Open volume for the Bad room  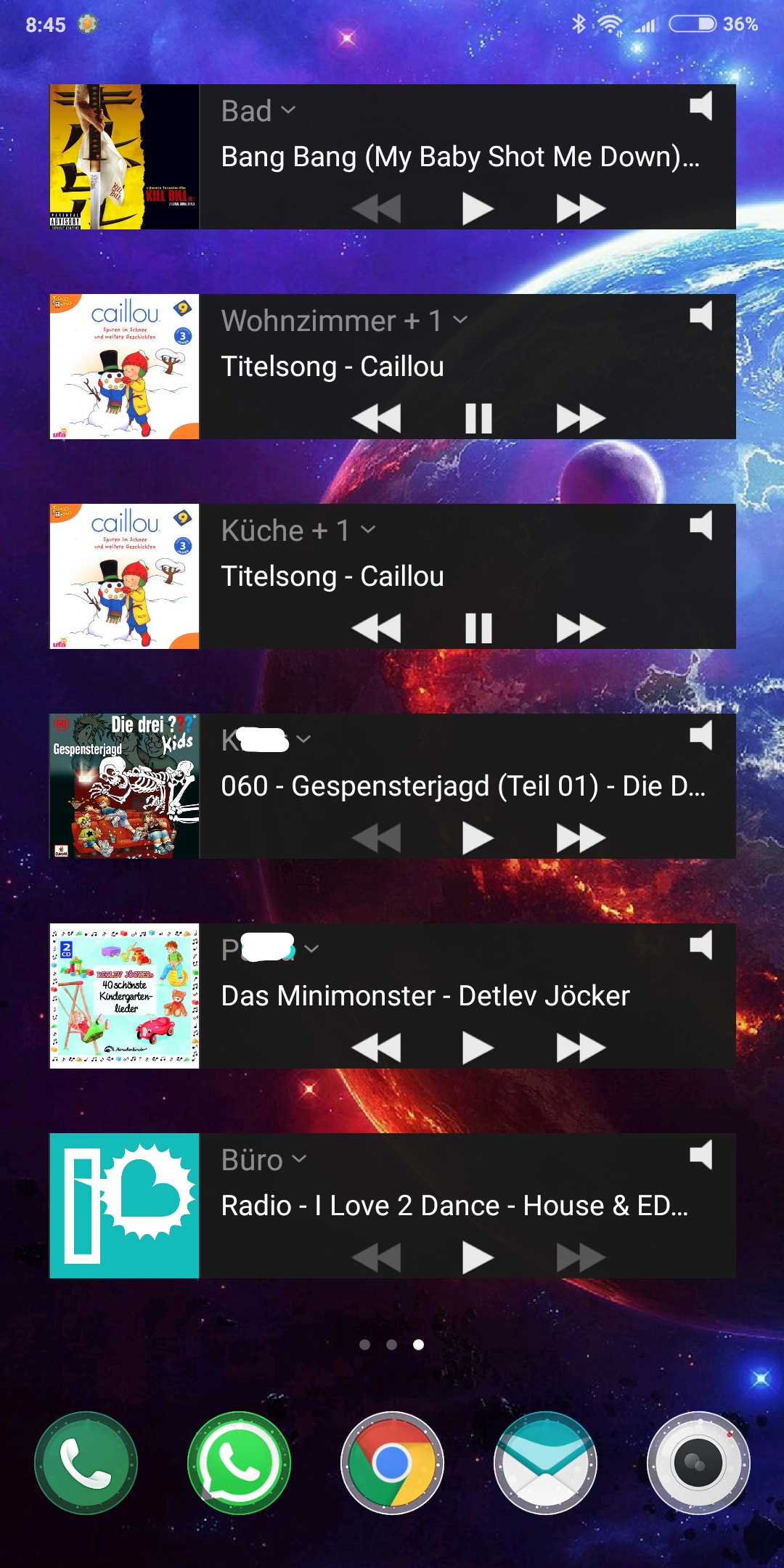pyautogui.click(x=701, y=107)
